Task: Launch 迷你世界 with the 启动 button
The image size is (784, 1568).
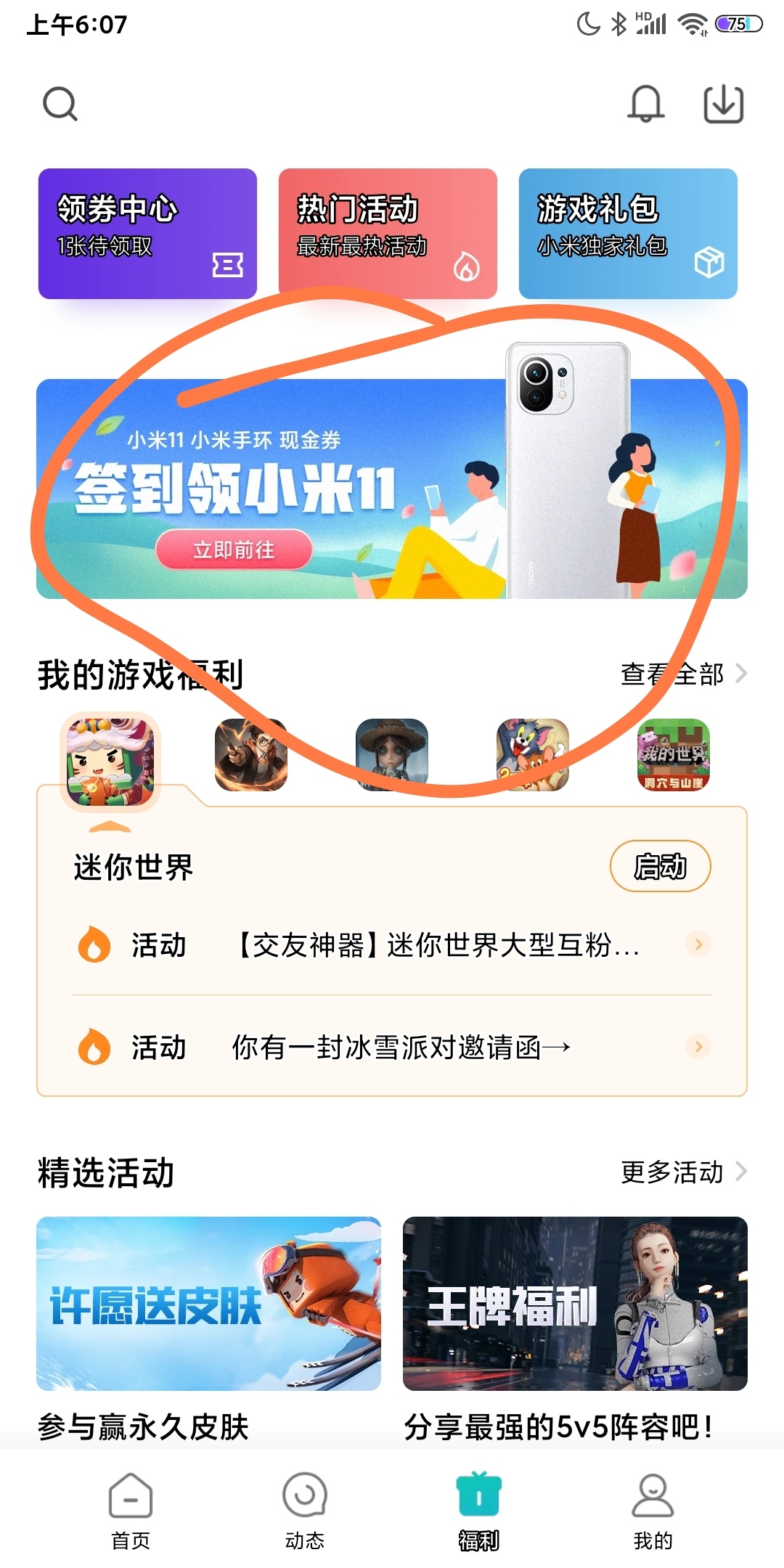Action: 660,866
